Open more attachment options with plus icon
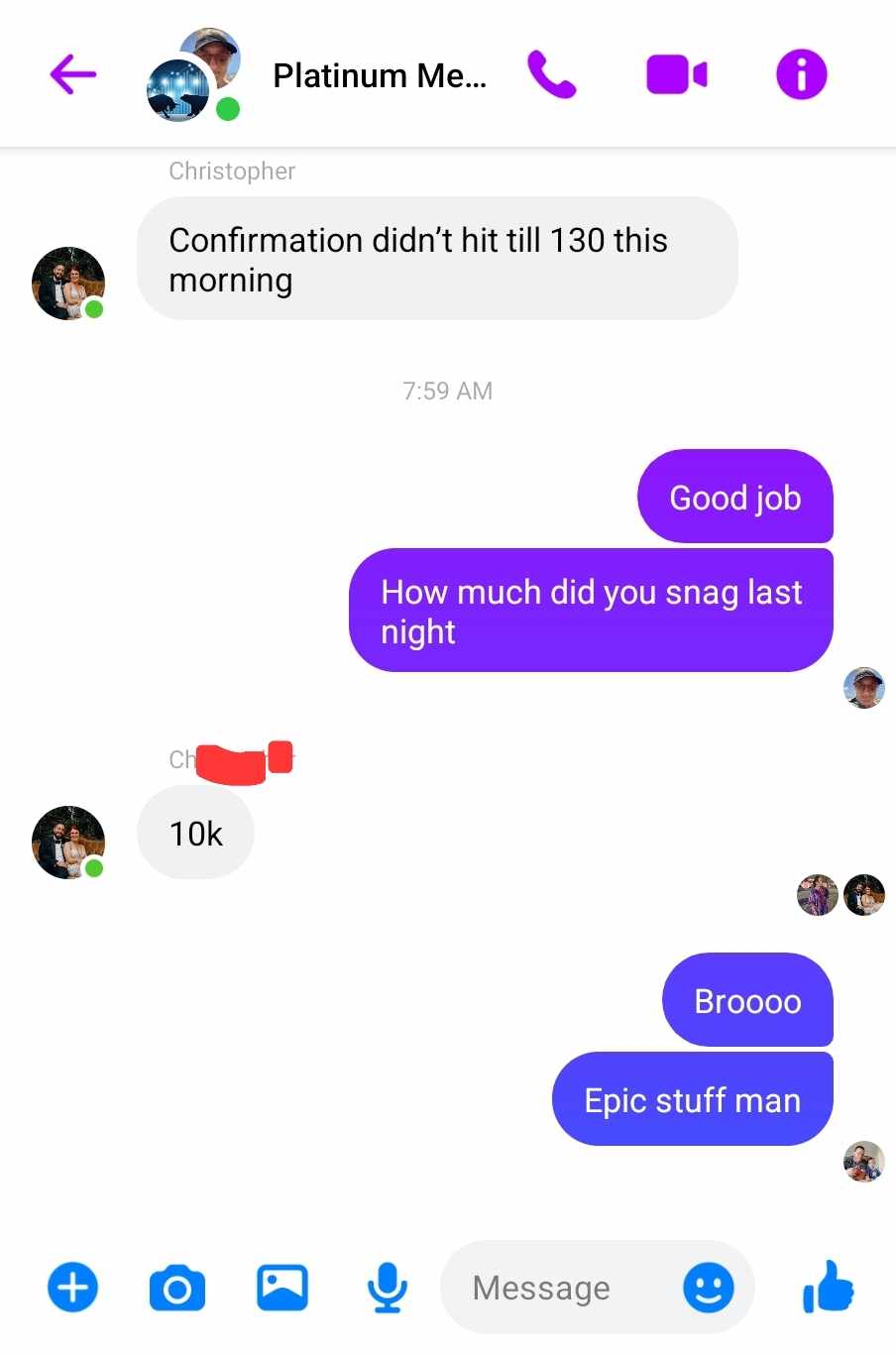This screenshot has height=1355, width=896. [73, 1287]
